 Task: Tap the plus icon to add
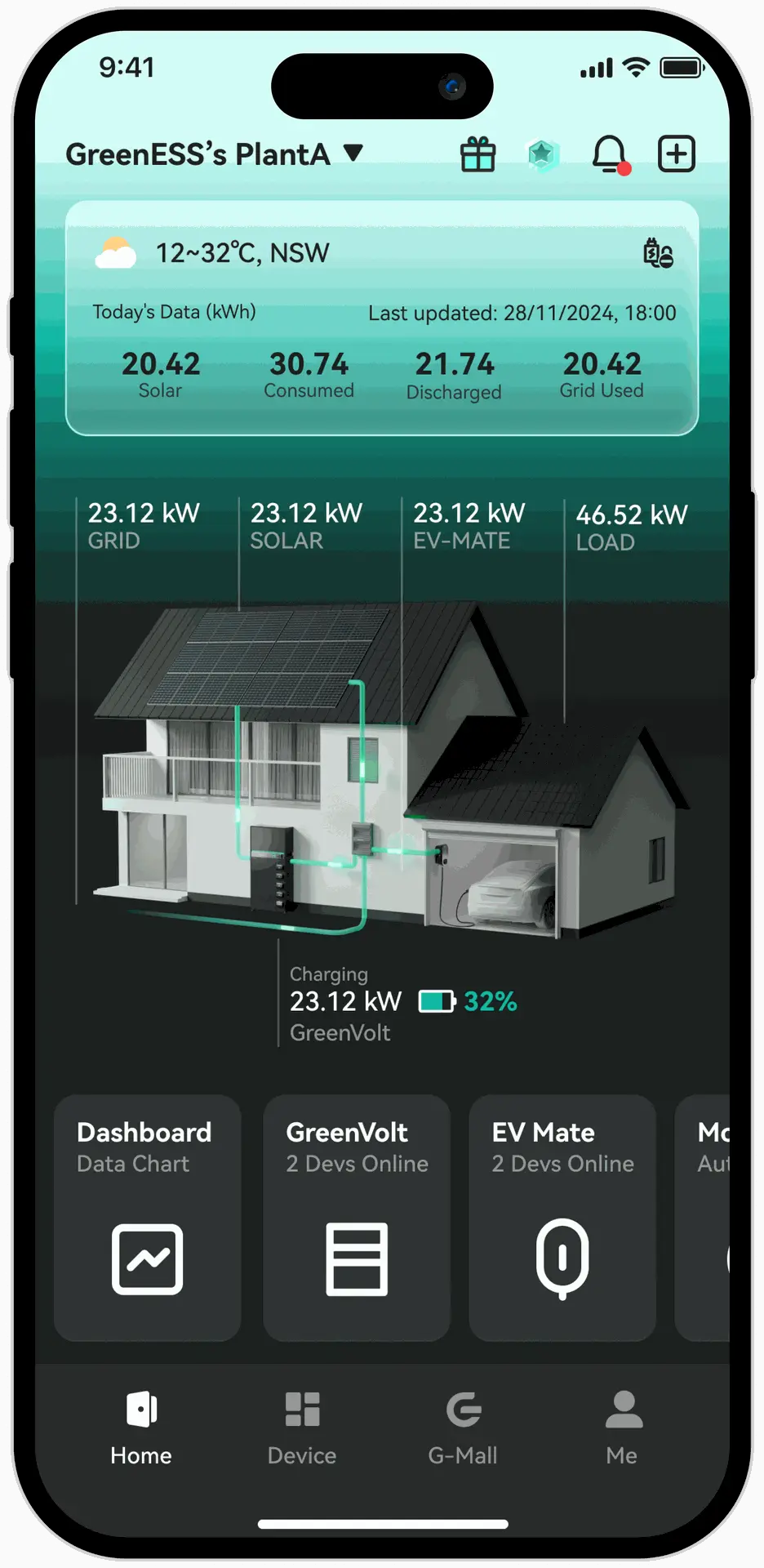click(676, 154)
